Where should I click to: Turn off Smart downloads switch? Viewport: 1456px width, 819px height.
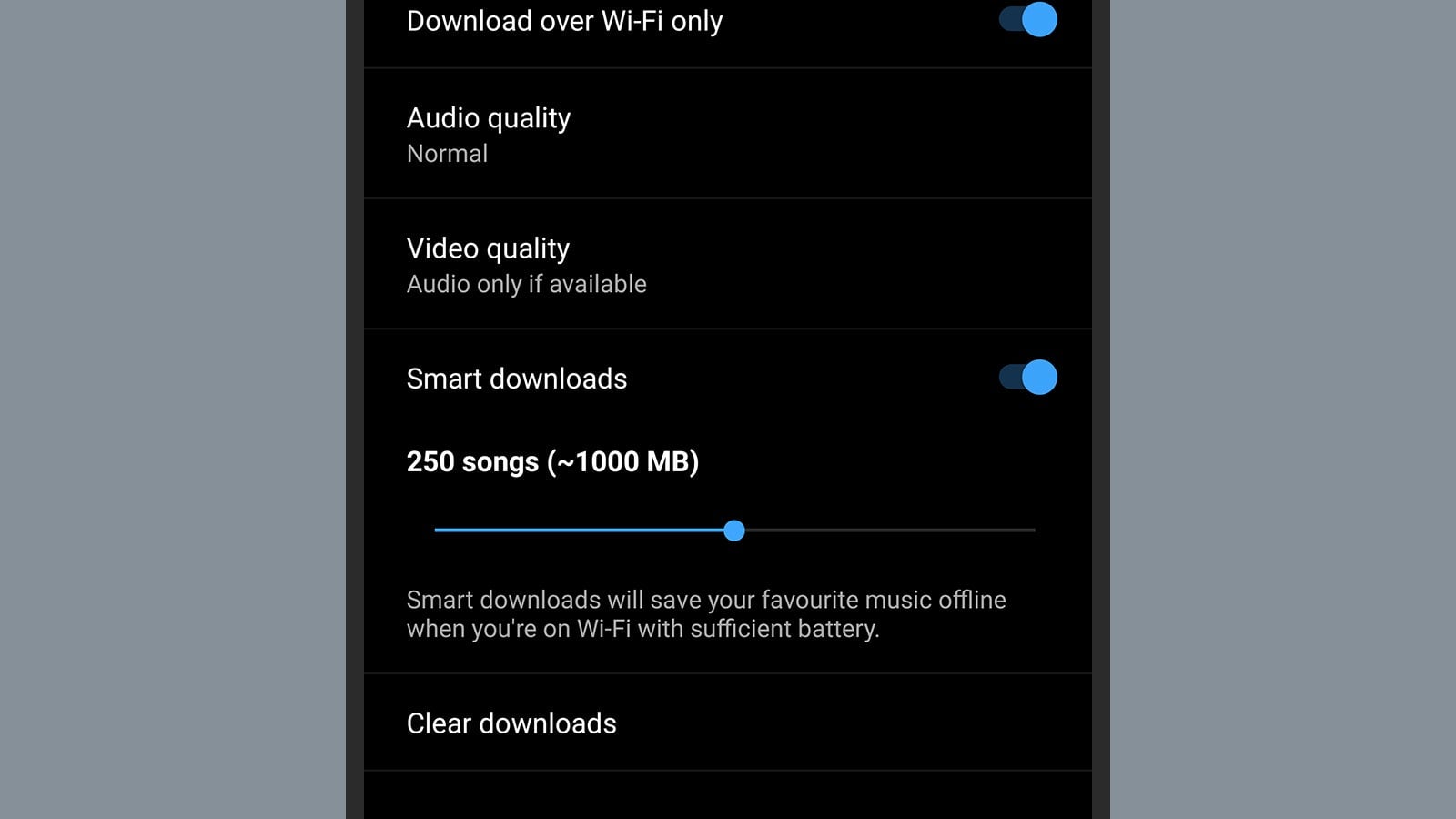(1027, 378)
